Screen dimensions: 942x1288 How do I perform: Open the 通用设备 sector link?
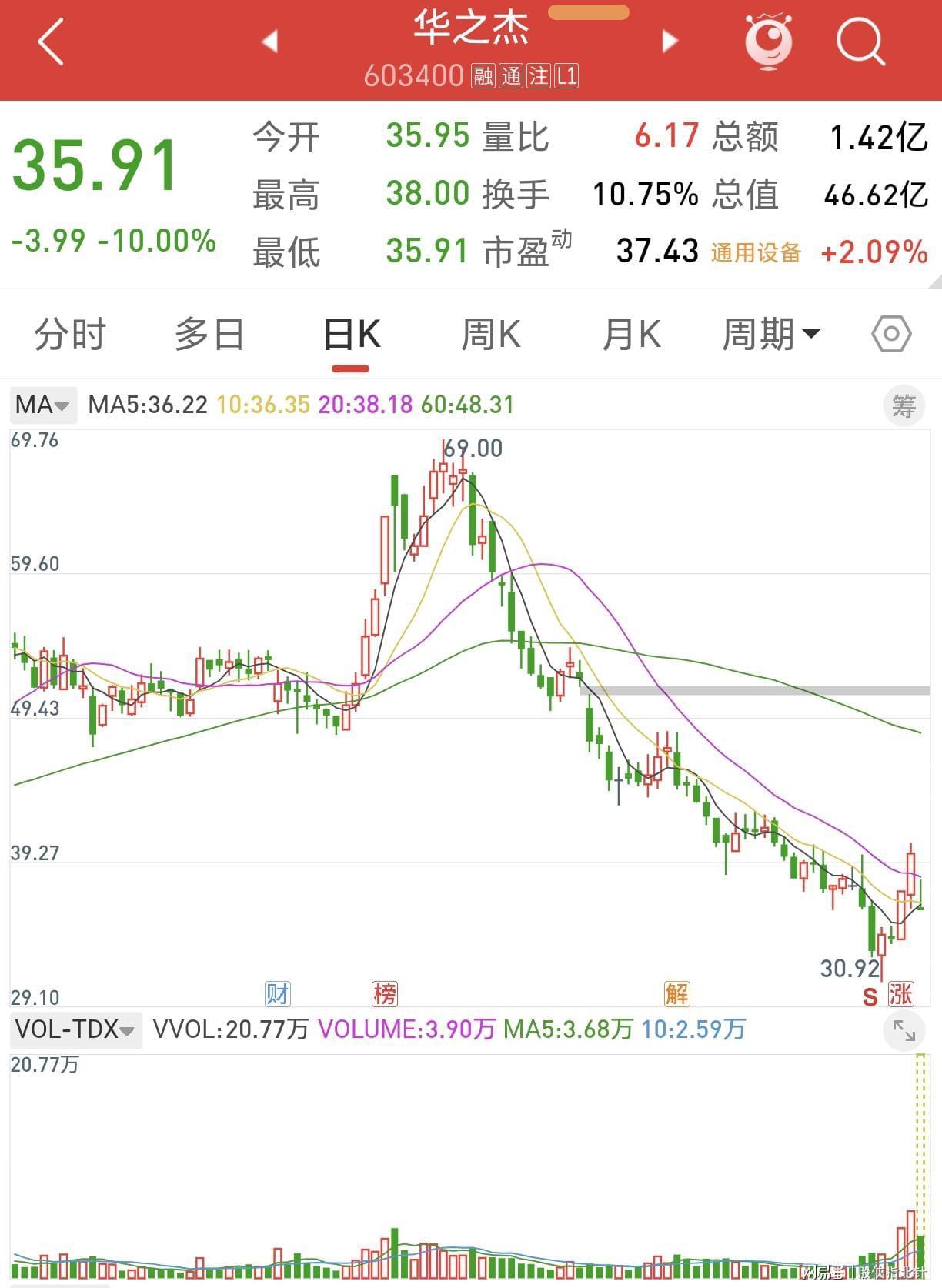(x=756, y=252)
